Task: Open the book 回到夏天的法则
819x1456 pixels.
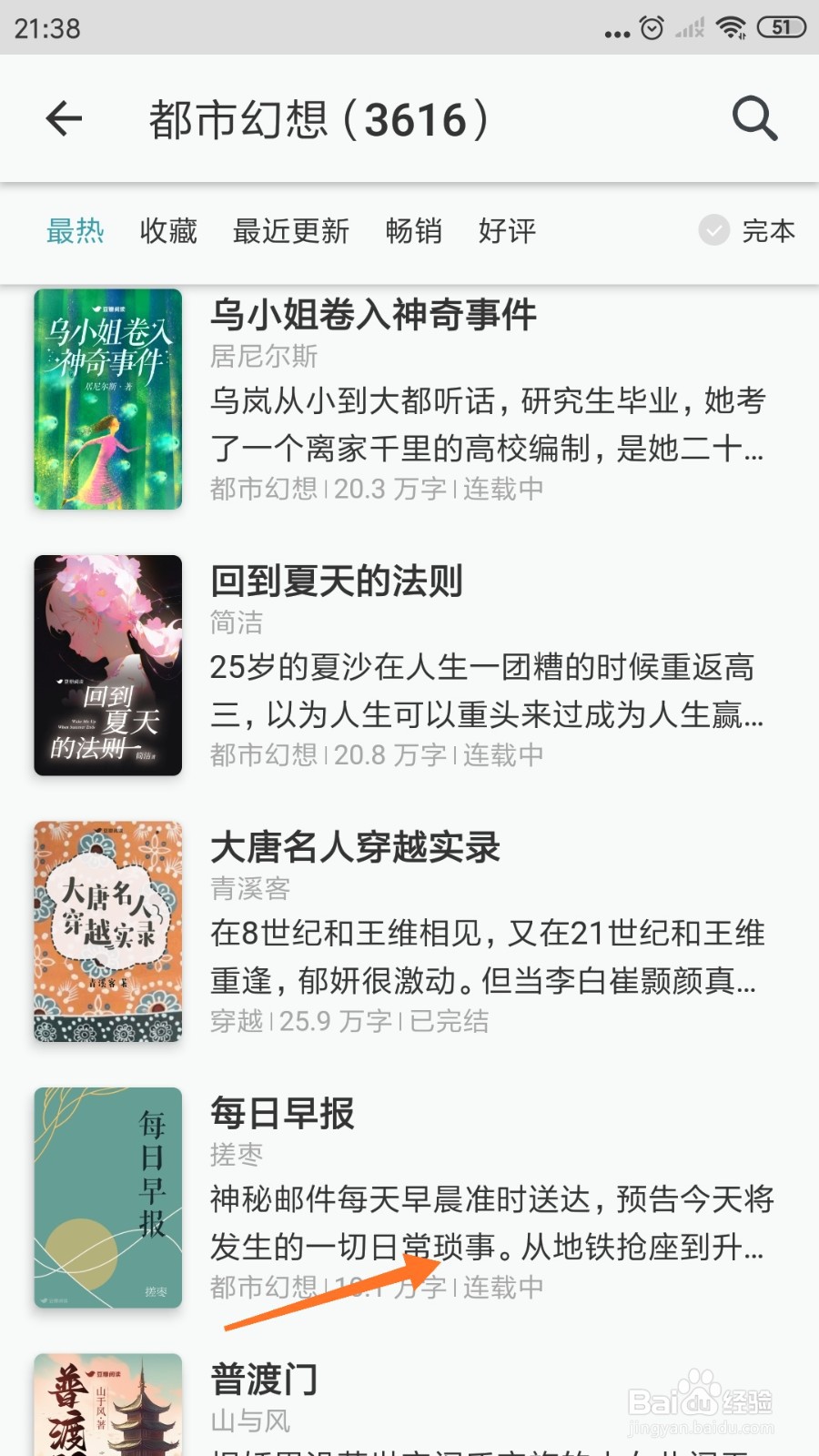Action: 409,665
